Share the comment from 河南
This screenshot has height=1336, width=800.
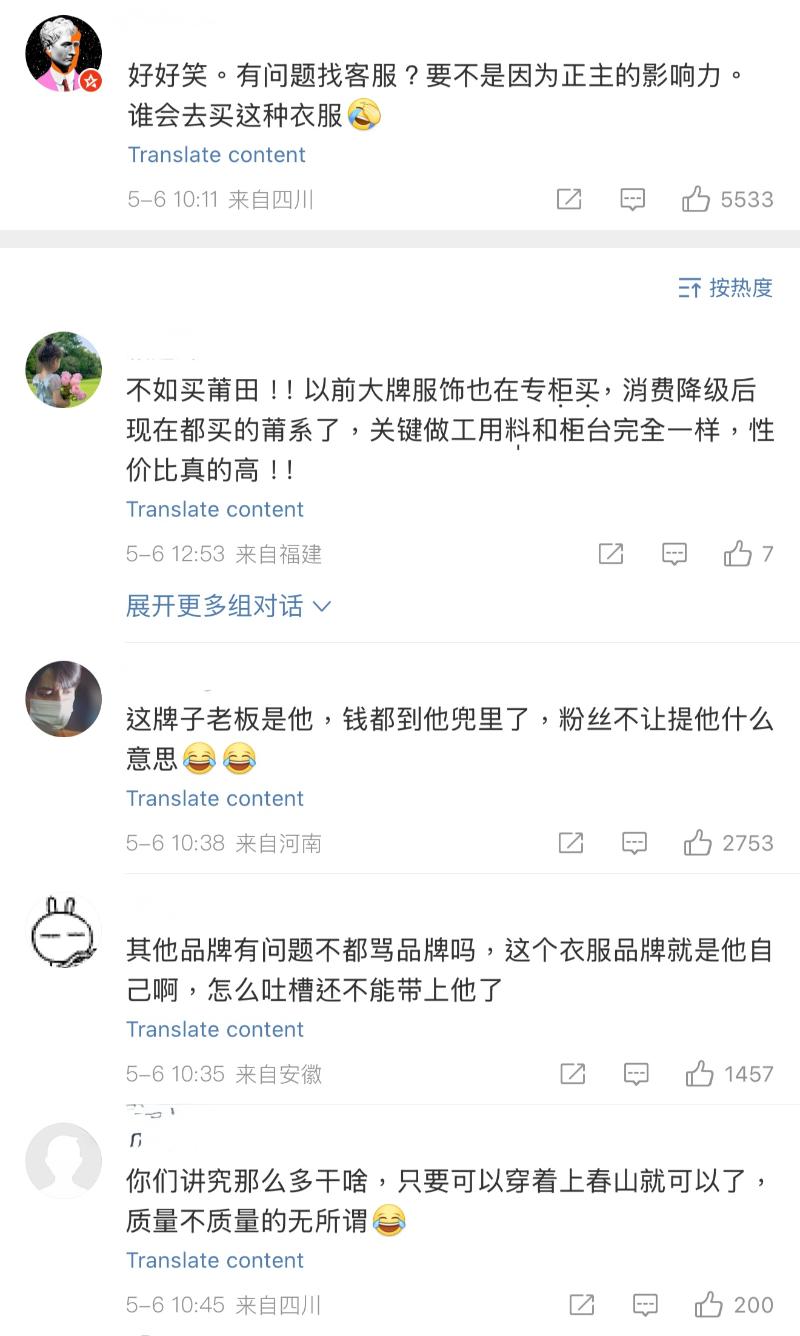tap(571, 843)
